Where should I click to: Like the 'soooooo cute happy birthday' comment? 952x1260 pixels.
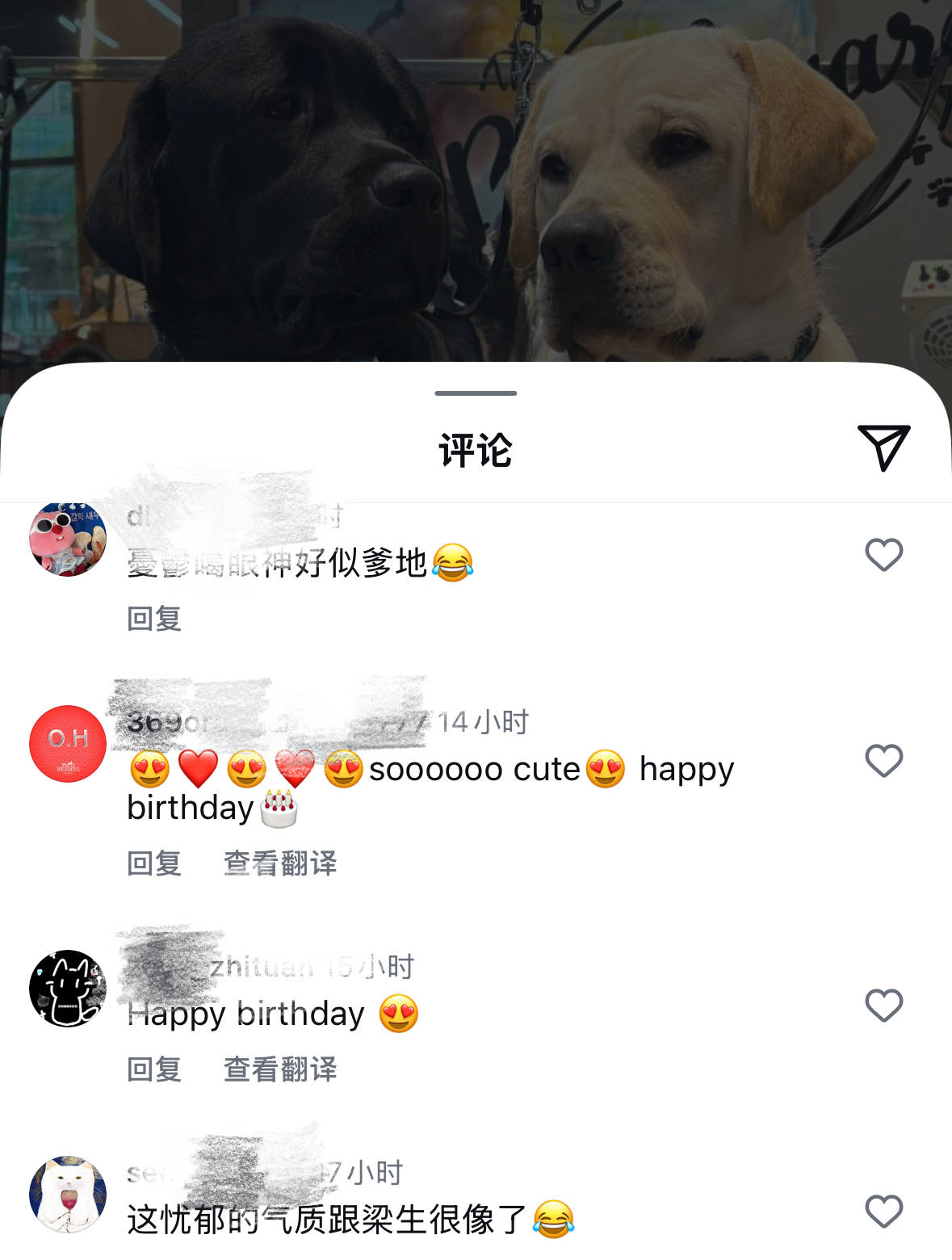click(883, 761)
